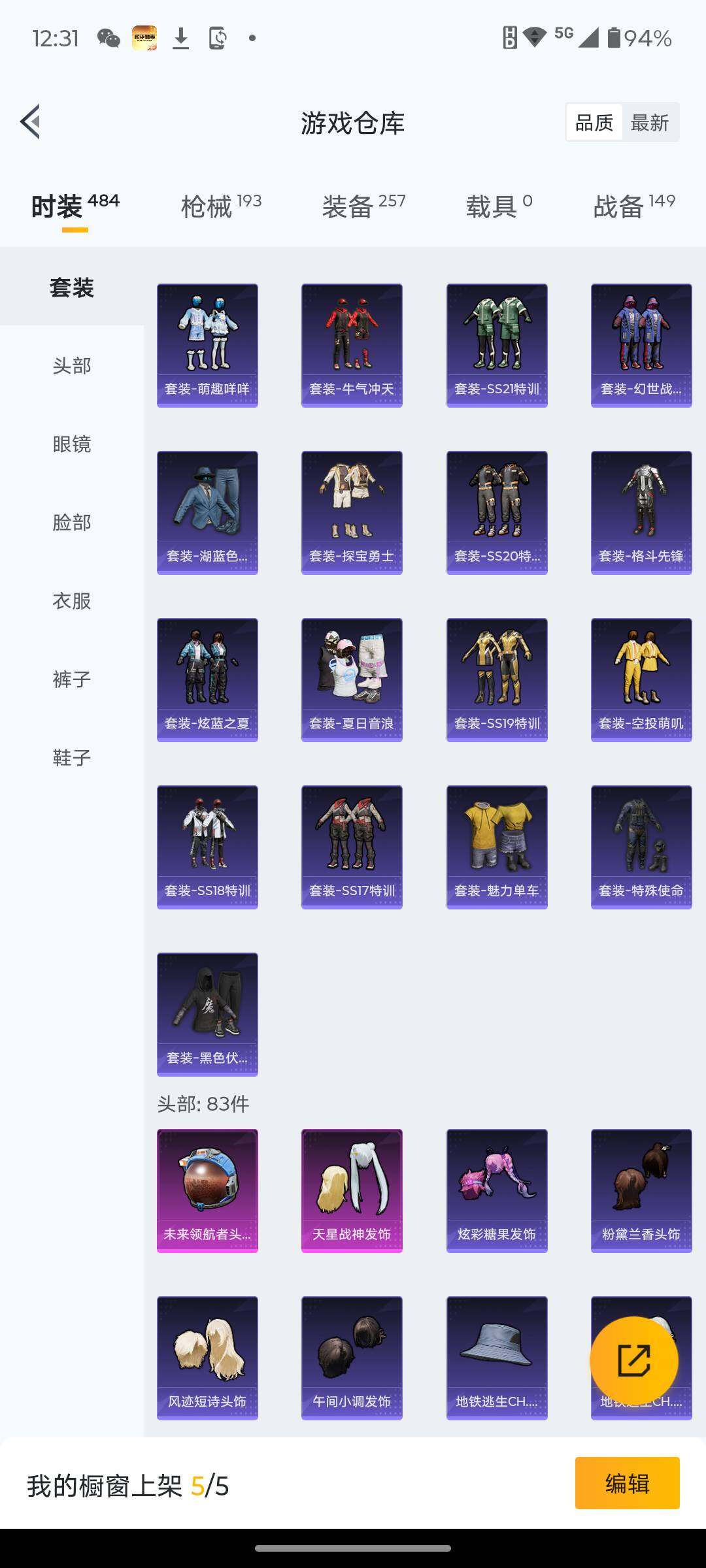
Task: Go back from the 游戏仓库 screen
Action: coord(30,122)
